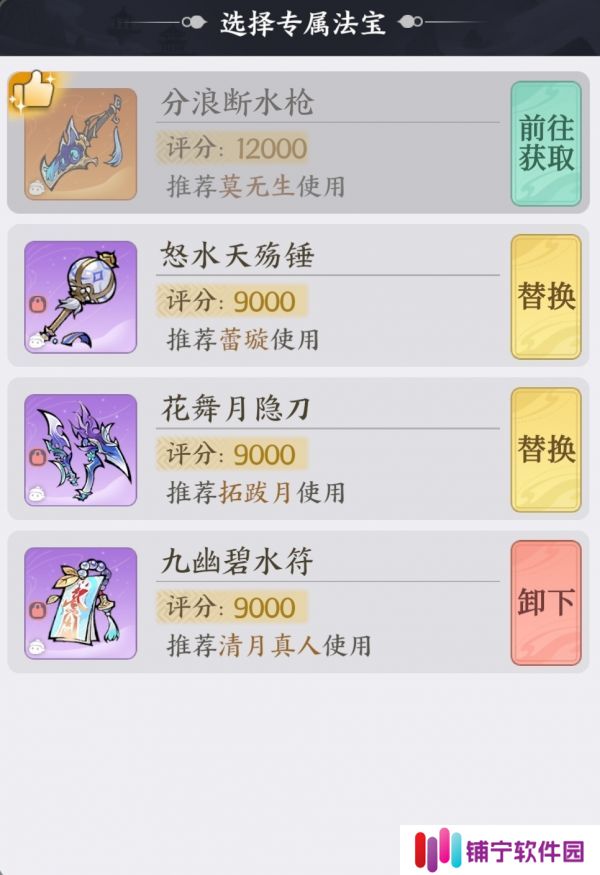This screenshot has width=600, height=875.
Task: View the 九幽碧水符 item icon
Action: coord(80,603)
